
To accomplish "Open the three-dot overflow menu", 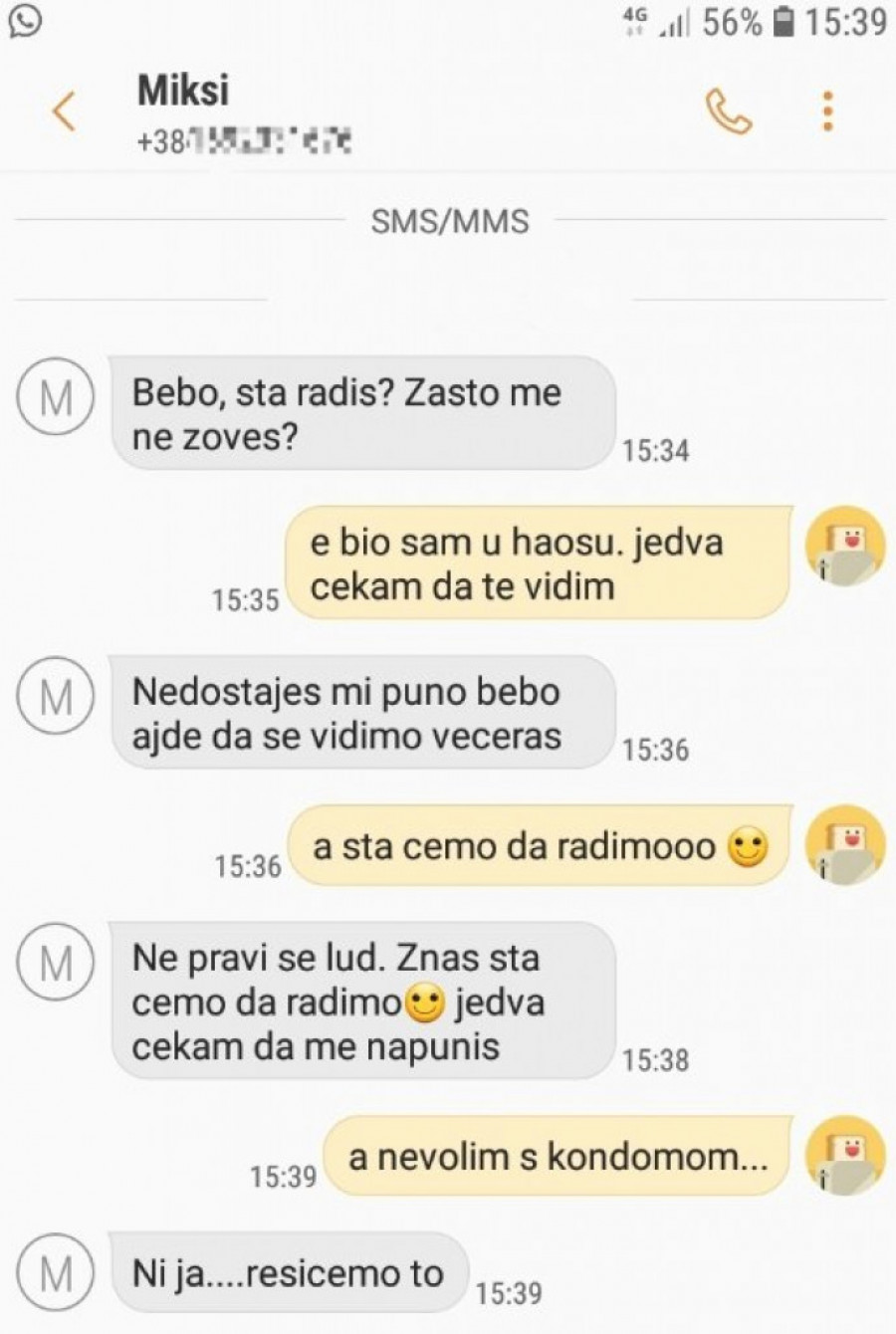I will (827, 111).
